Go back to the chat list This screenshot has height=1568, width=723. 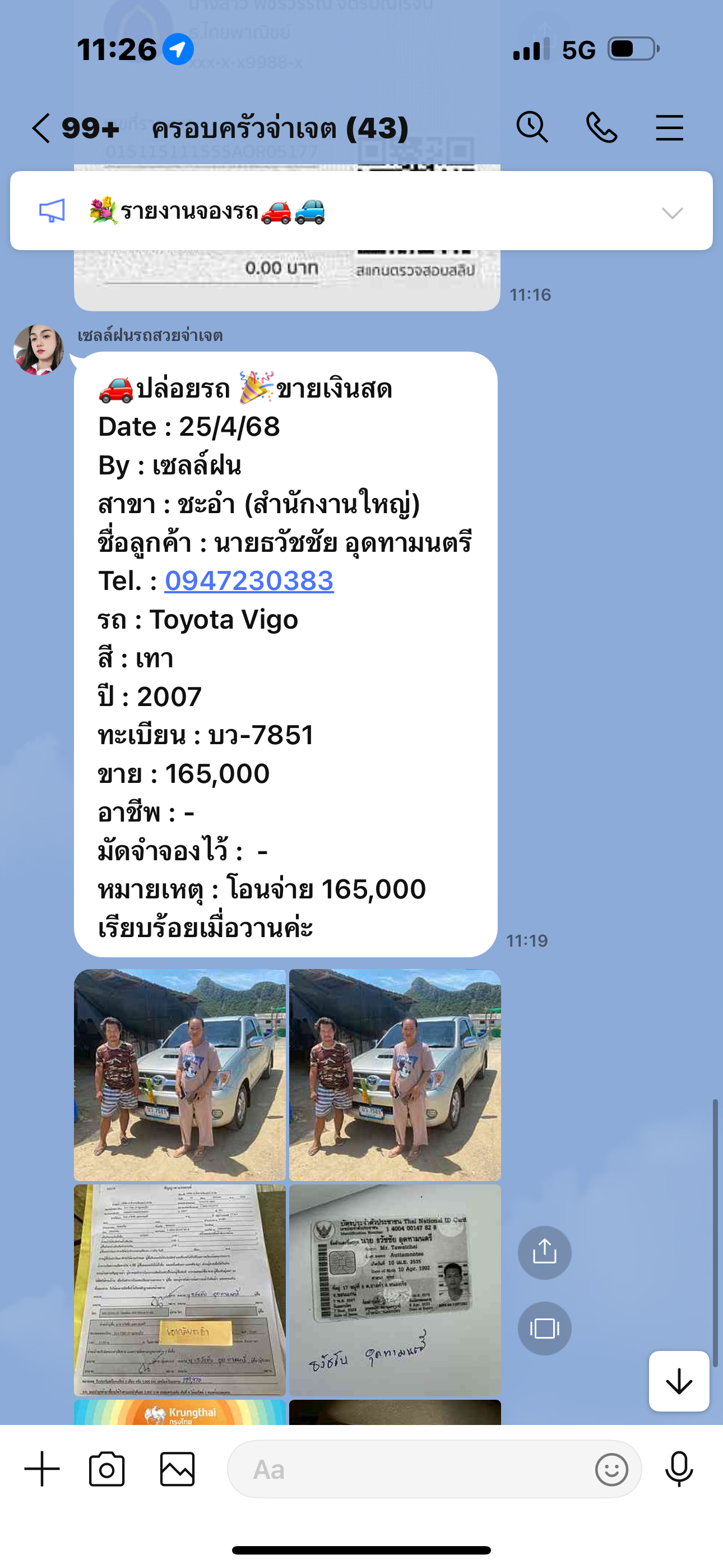(41, 128)
